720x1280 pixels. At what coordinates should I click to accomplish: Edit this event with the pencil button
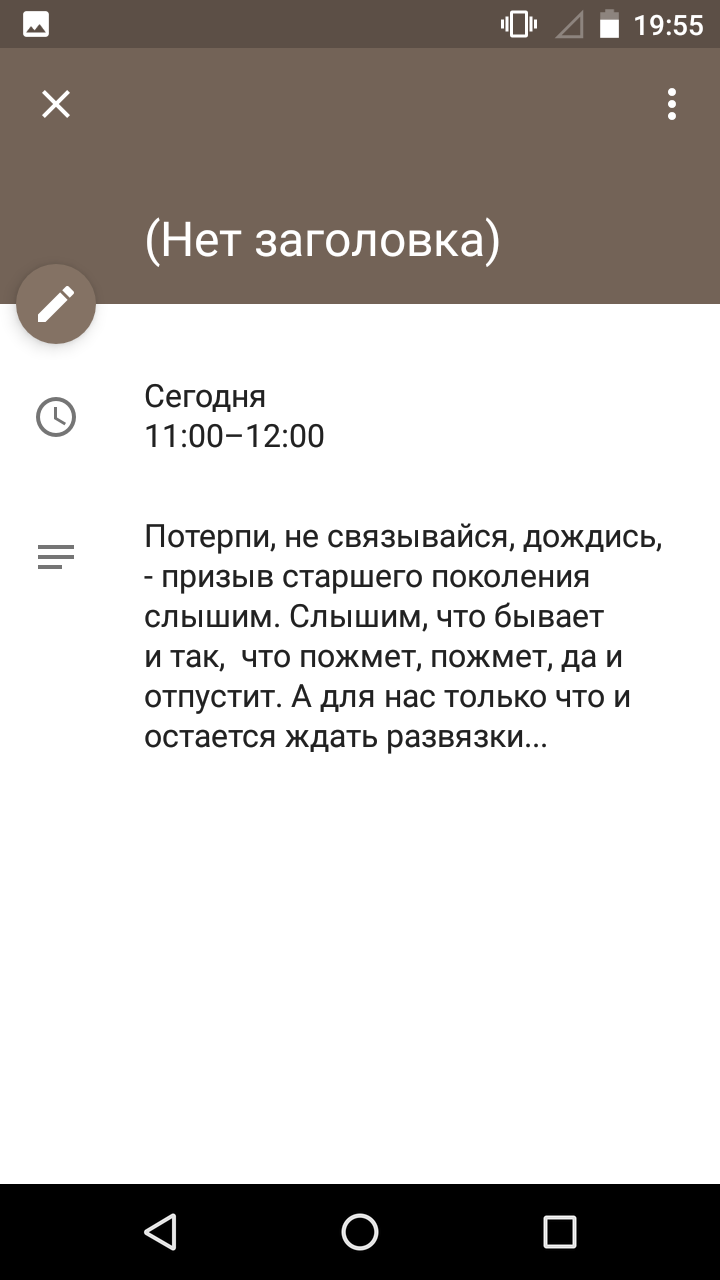tap(56, 304)
